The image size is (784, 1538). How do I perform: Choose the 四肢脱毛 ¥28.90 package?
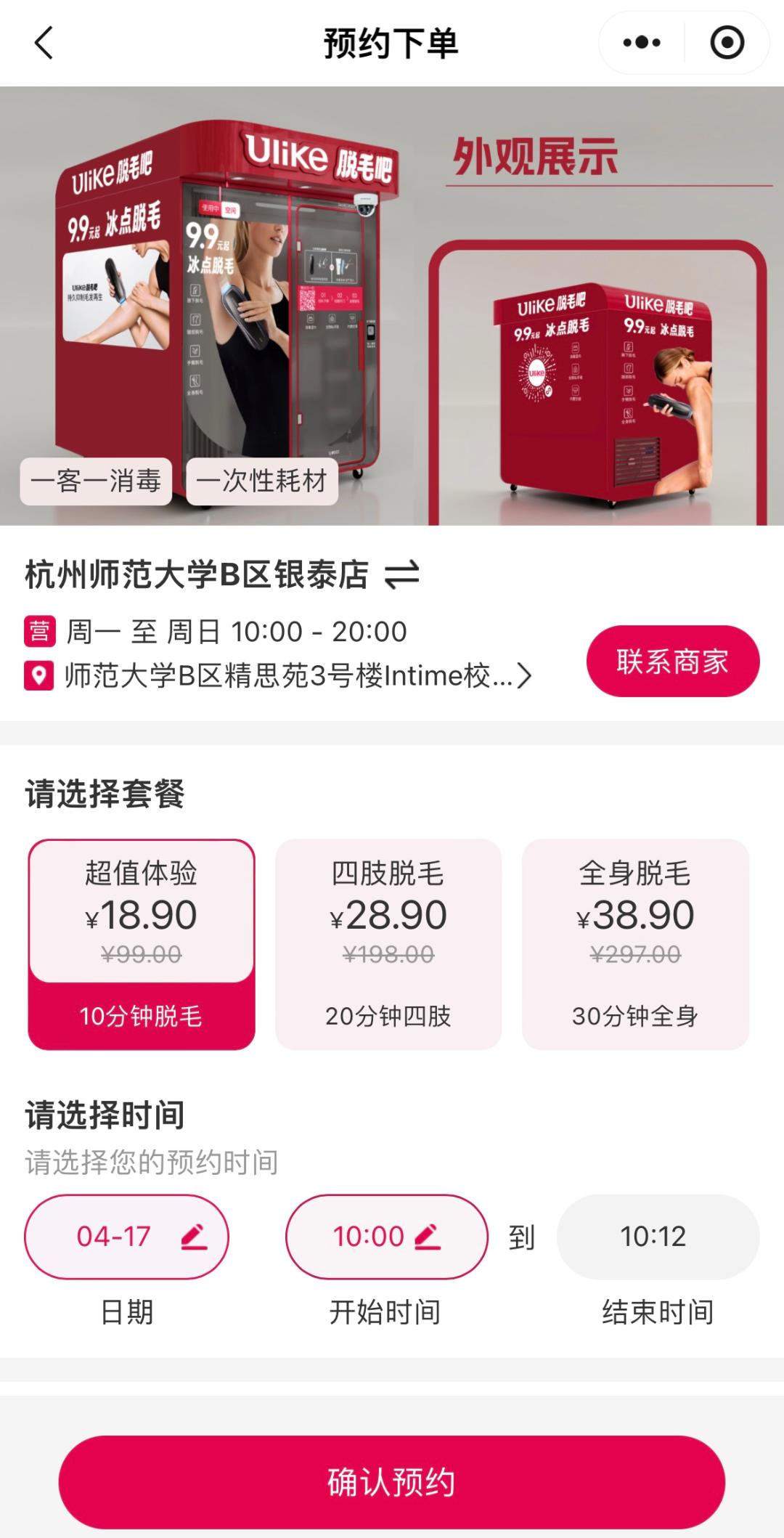pos(388,944)
